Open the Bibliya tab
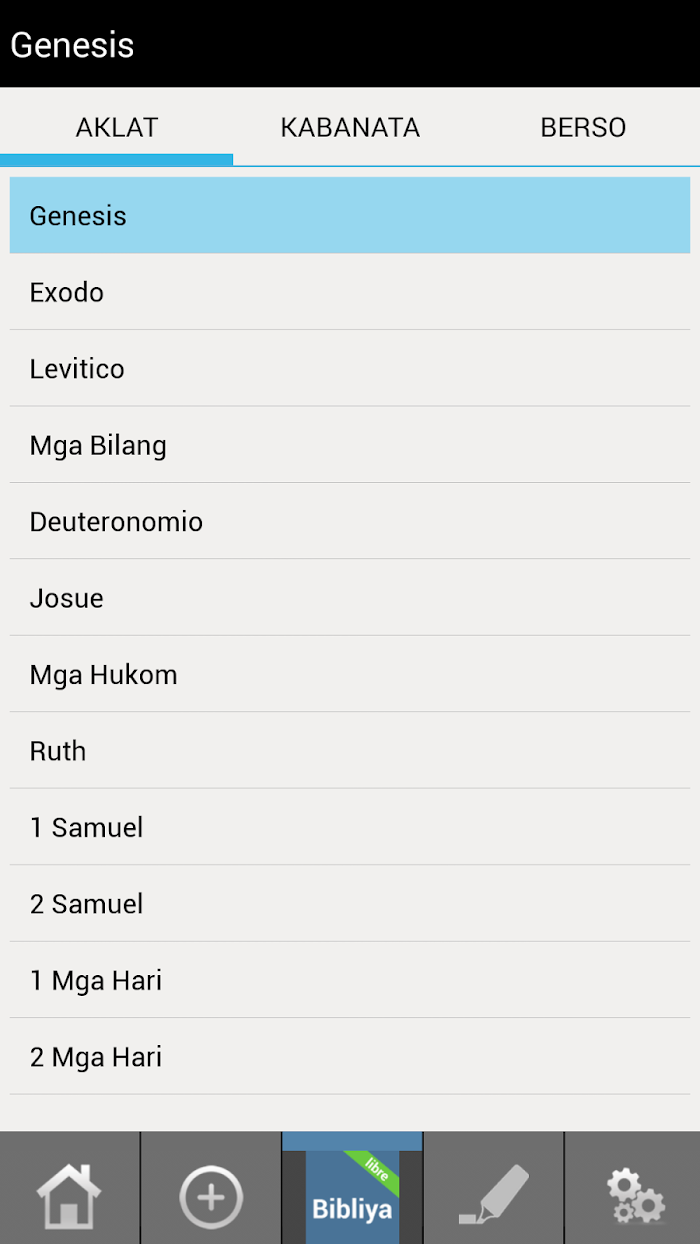 click(352, 1188)
